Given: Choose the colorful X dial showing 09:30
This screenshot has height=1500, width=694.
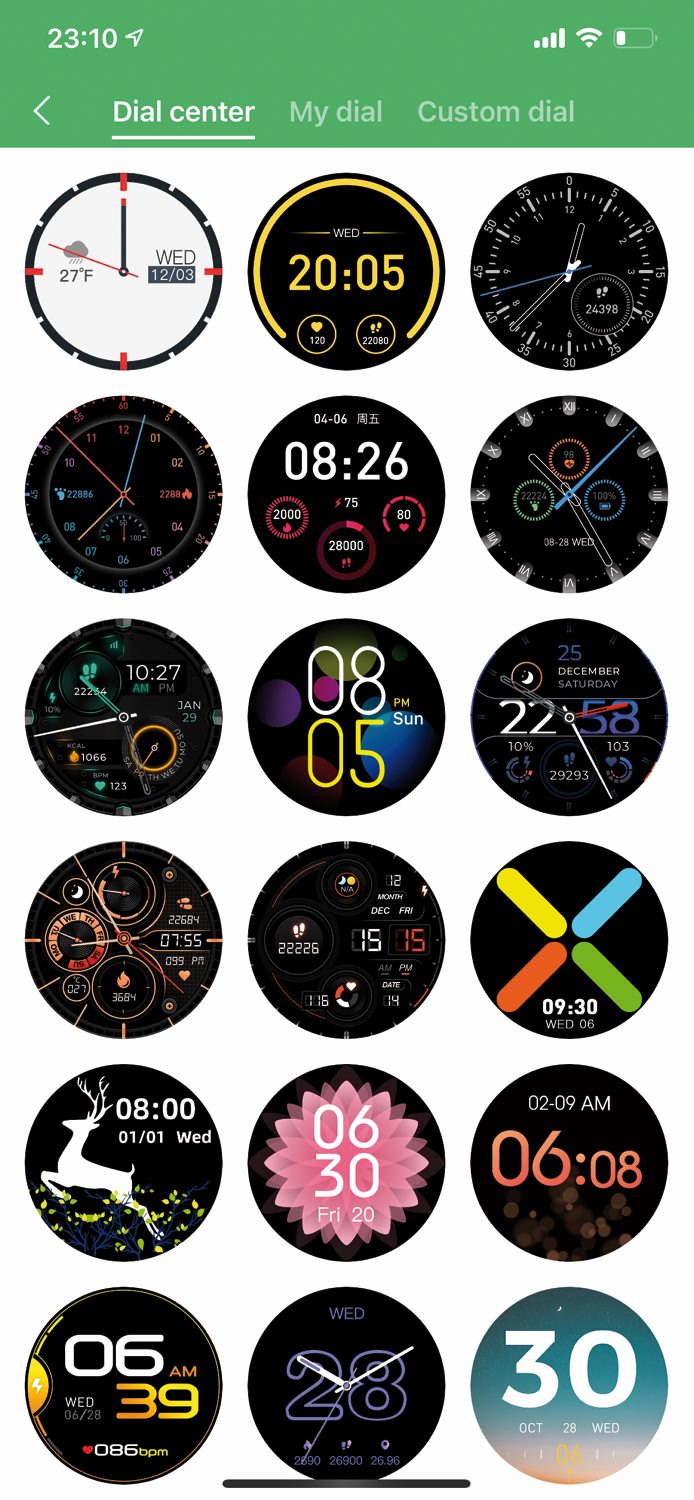Looking at the screenshot, I should point(569,940).
